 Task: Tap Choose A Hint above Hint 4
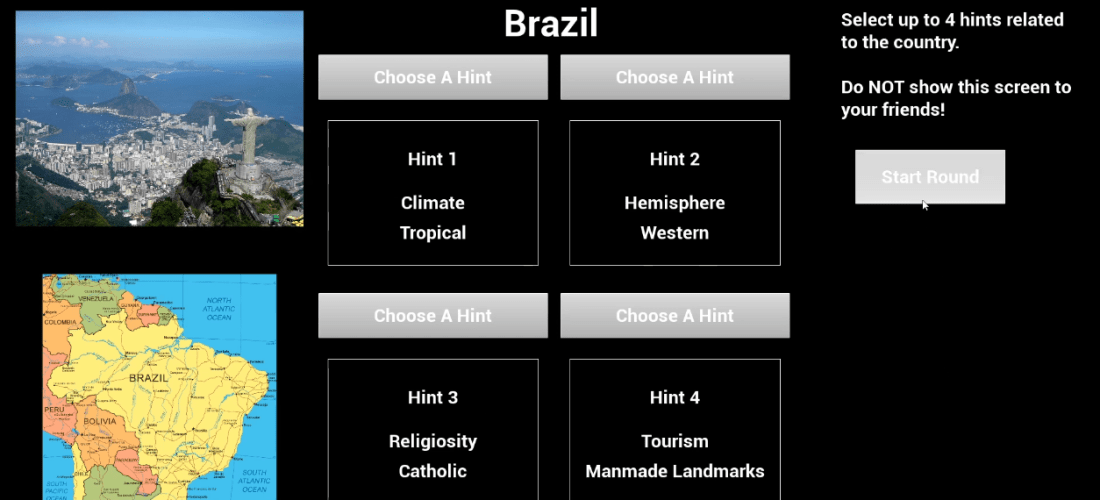675,315
